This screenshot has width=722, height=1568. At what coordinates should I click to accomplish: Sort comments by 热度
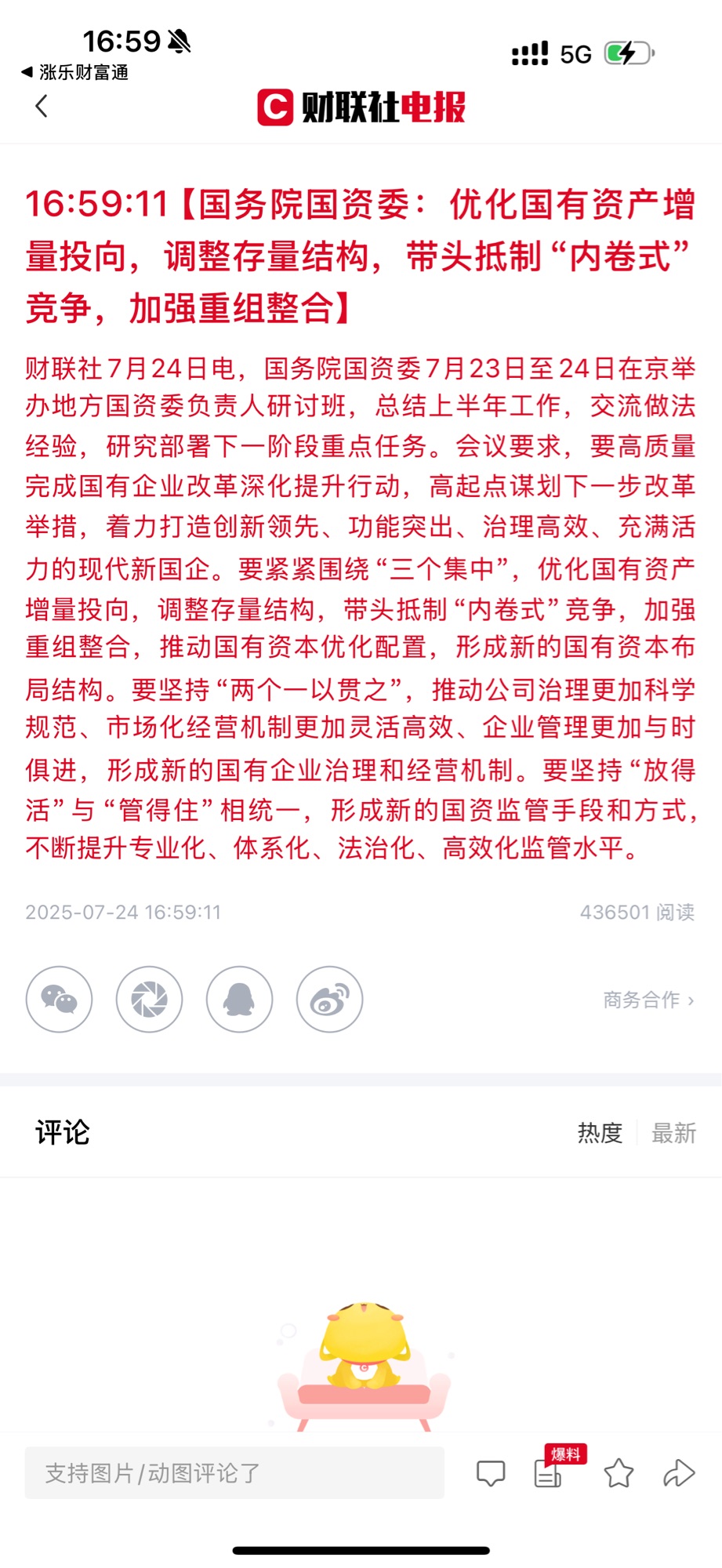[x=600, y=1133]
